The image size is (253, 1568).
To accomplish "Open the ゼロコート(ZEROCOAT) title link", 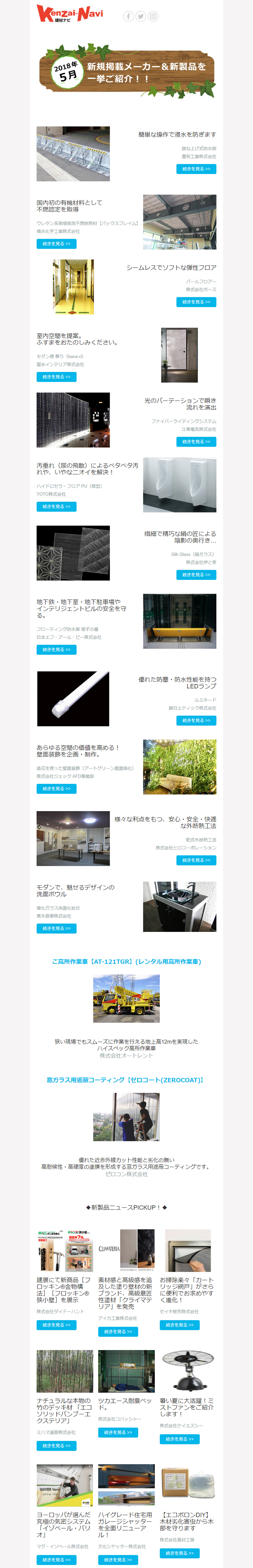I will 126,1080.
